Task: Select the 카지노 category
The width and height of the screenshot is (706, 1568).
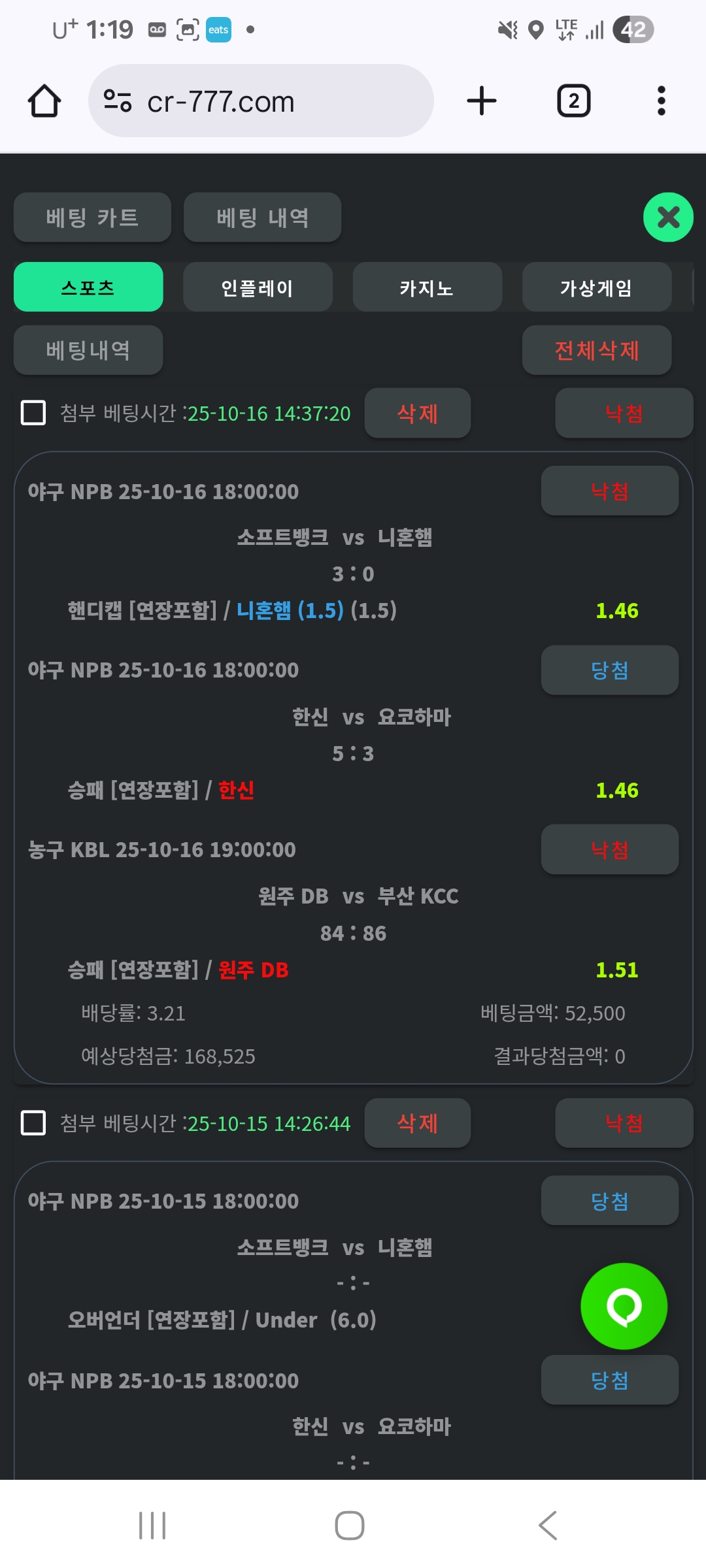Action: coord(427,287)
